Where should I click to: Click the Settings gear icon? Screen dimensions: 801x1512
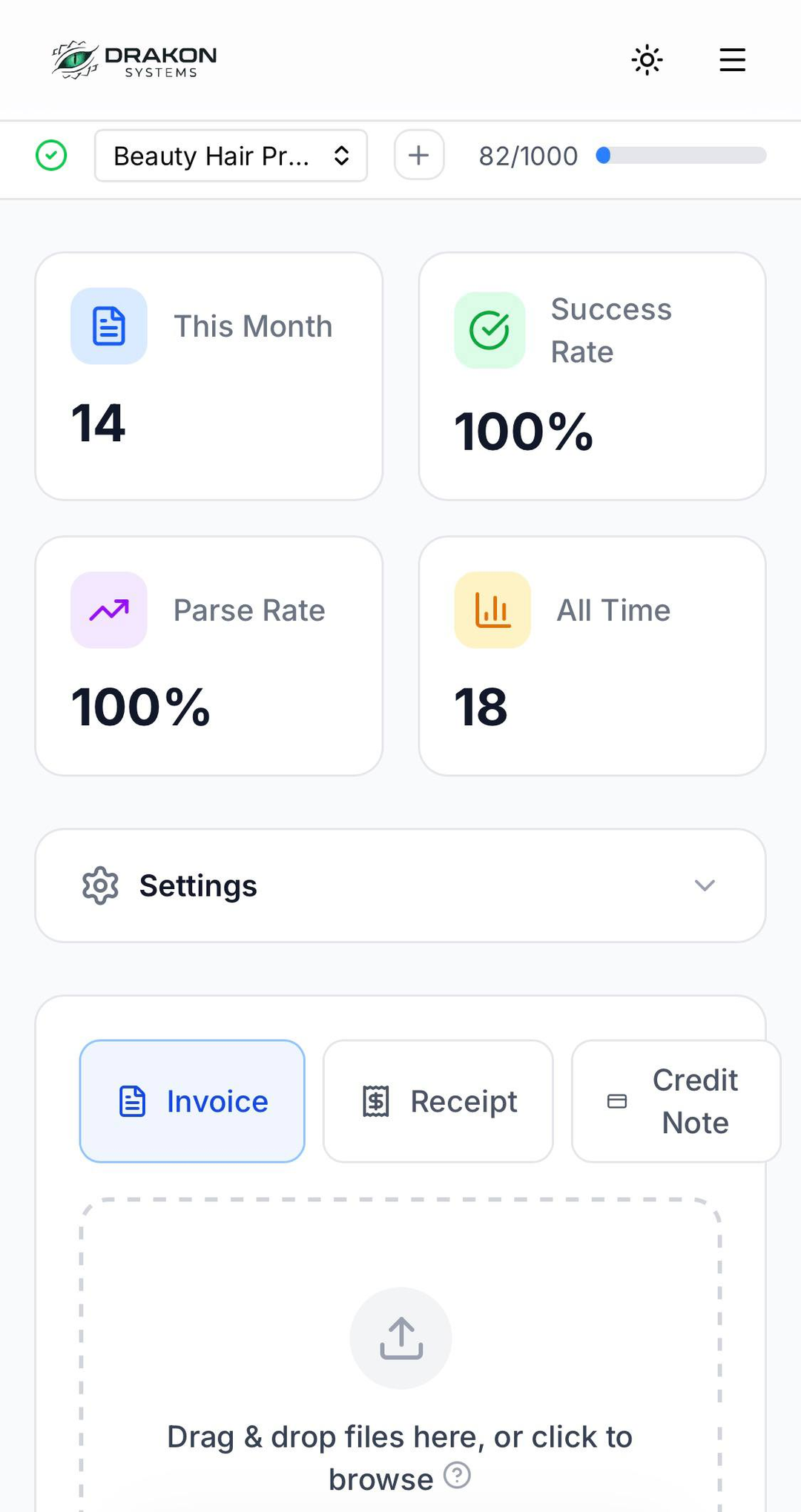99,885
